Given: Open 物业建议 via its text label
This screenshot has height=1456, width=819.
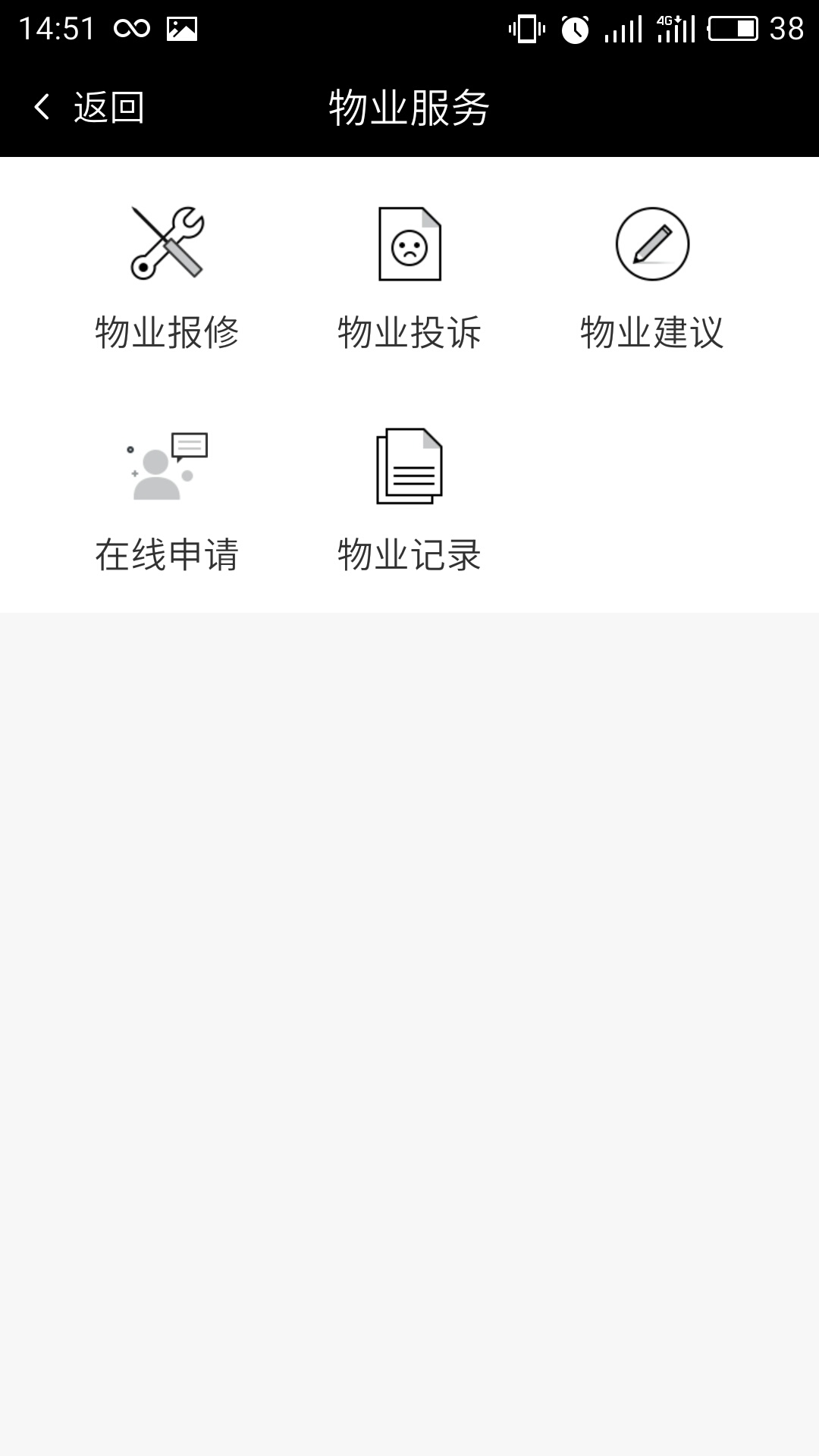Looking at the screenshot, I should 652,330.
